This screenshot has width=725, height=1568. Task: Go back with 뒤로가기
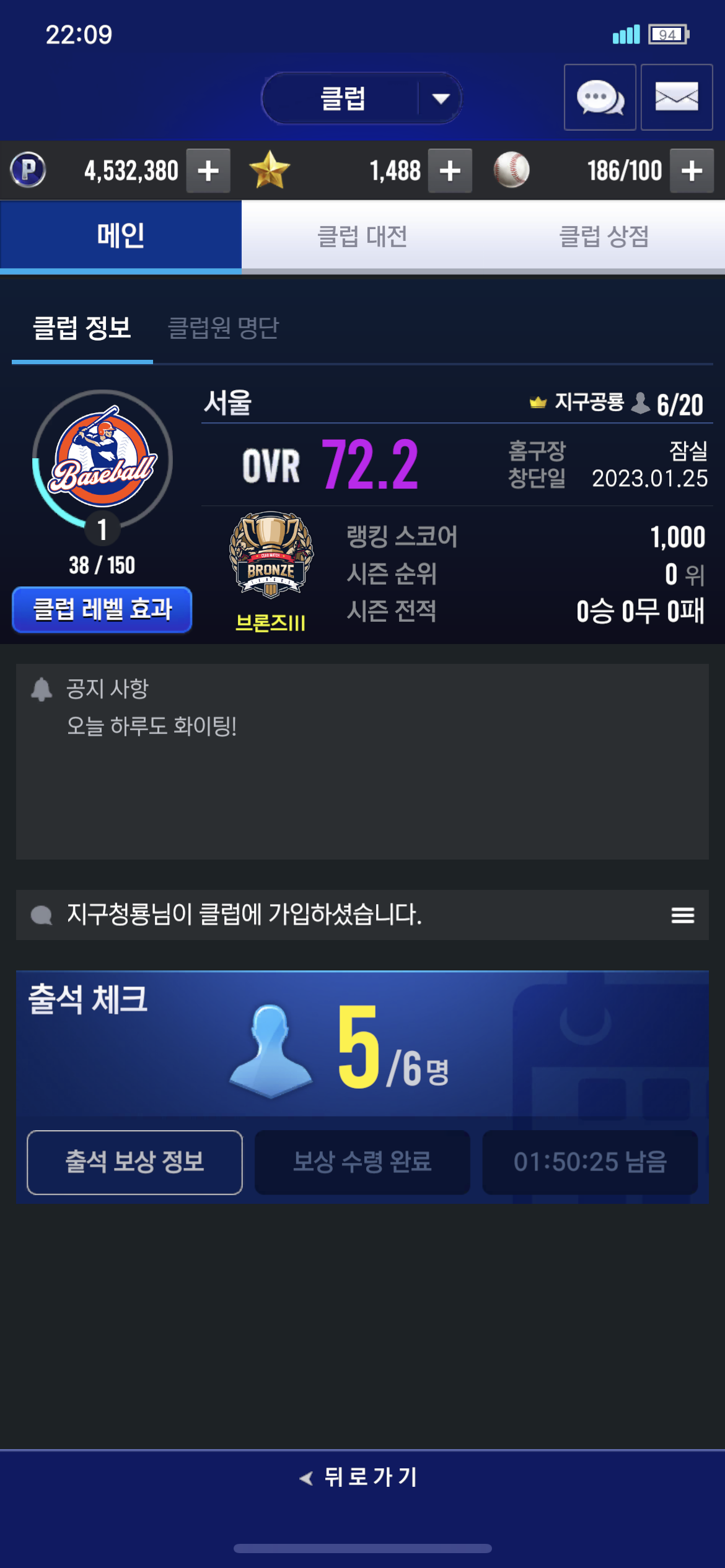pos(362,1477)
